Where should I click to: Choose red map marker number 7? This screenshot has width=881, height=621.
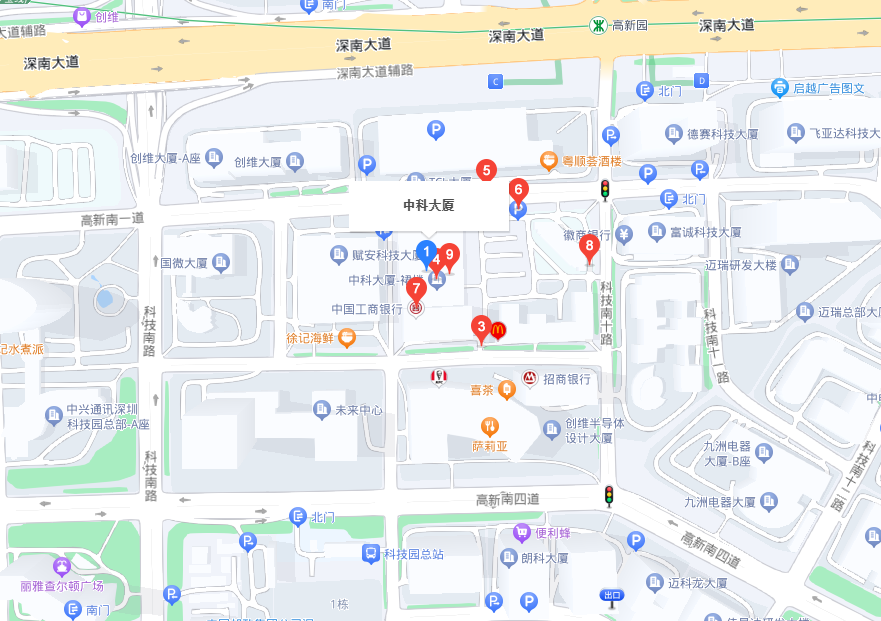[x=416, y=289]
